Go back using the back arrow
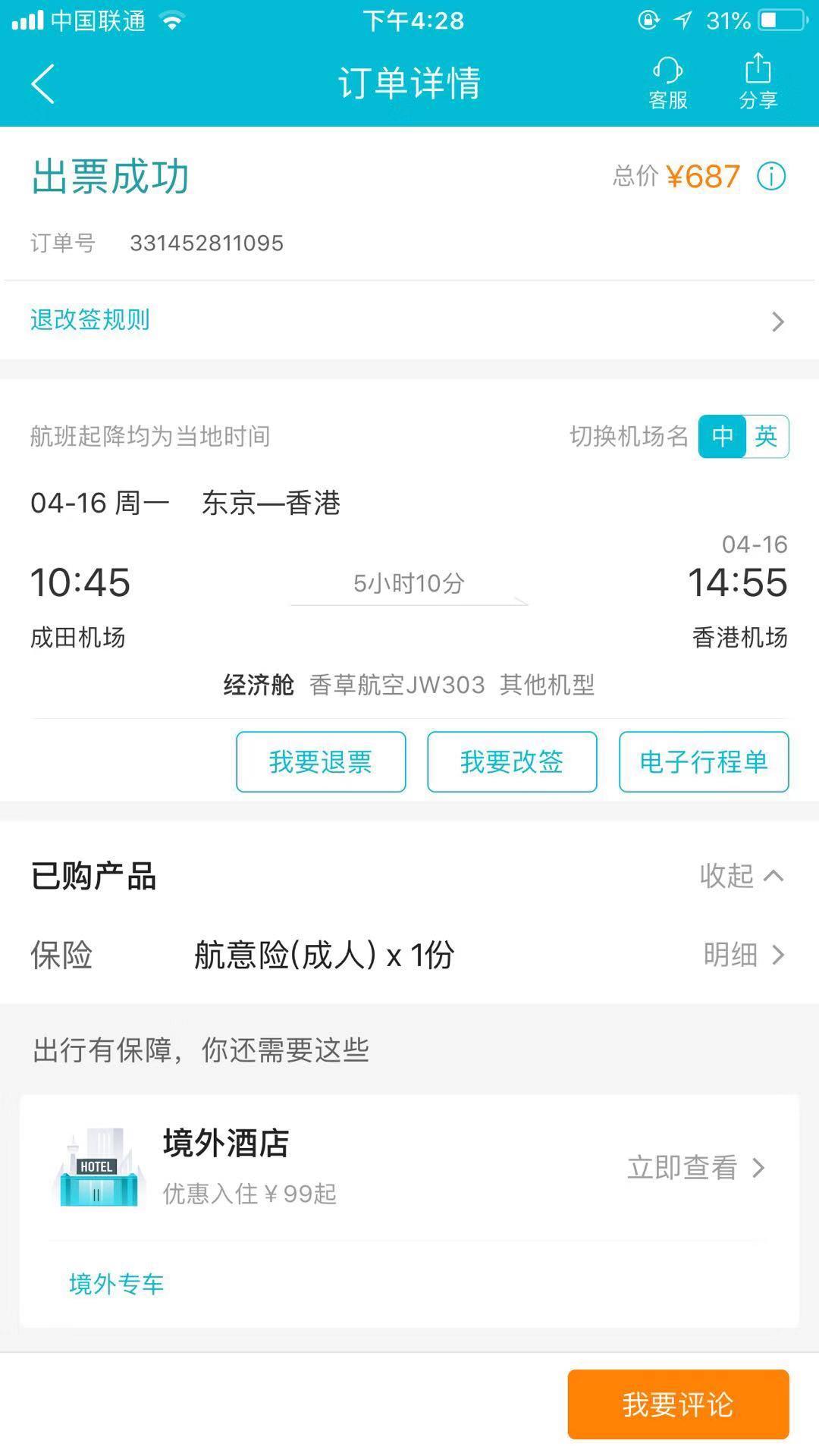Screen dimensions: 819x1456 [43, 83]
